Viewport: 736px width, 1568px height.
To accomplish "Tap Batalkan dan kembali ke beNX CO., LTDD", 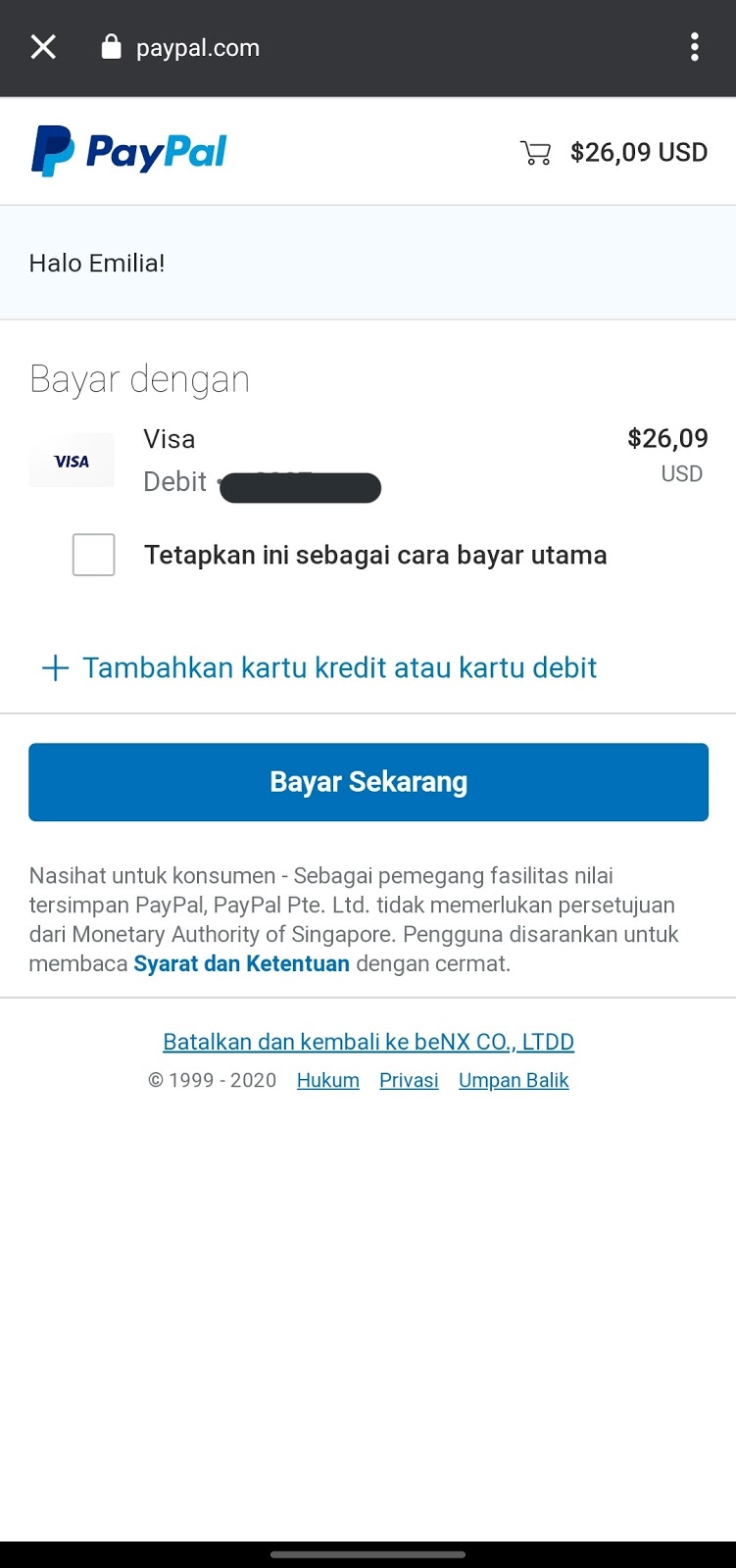I will pos(368,1042).
